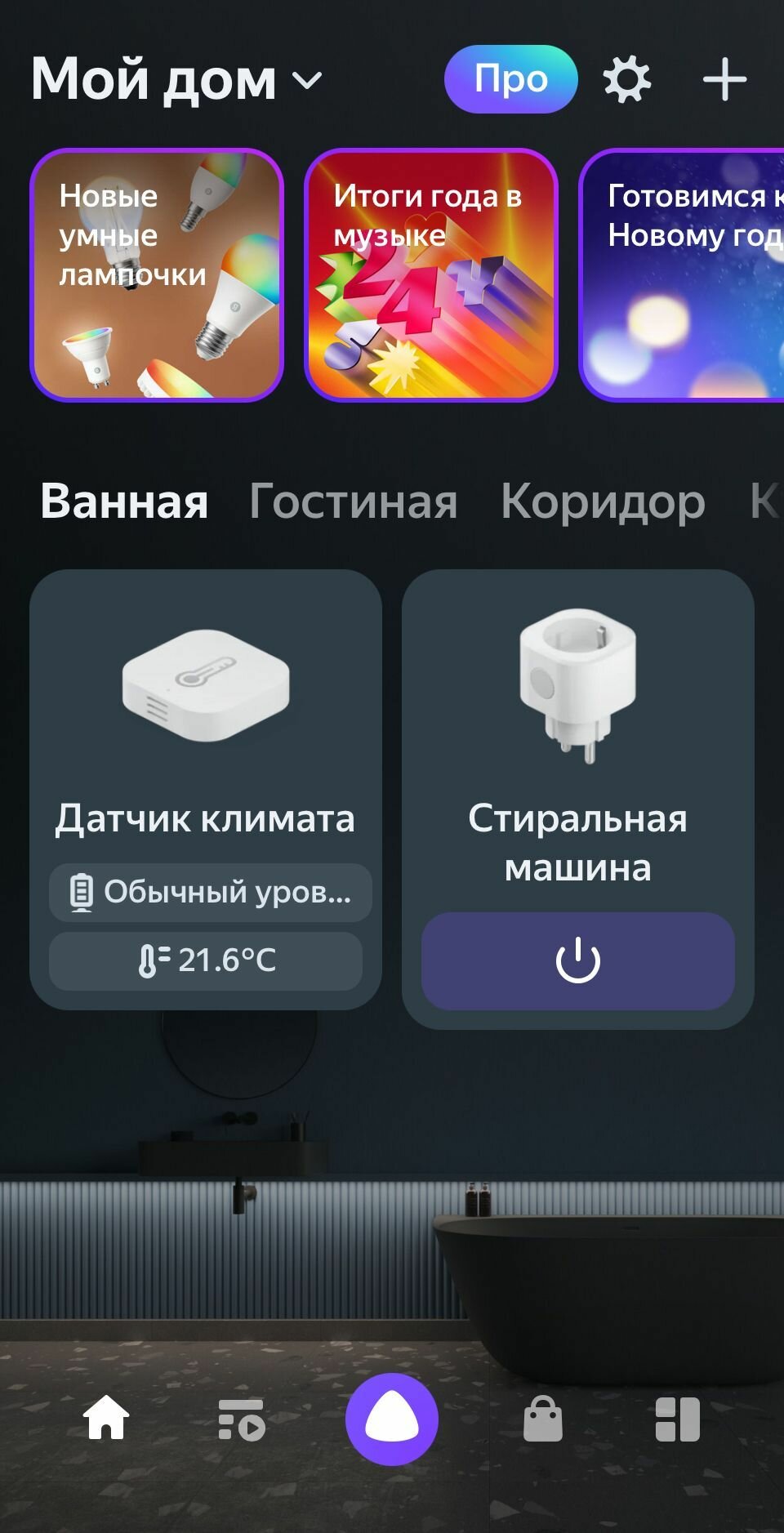Toggle power for Стиральная машина
Image resolution: width=784 pixels, height=1533 pixels.
[577, 961]
